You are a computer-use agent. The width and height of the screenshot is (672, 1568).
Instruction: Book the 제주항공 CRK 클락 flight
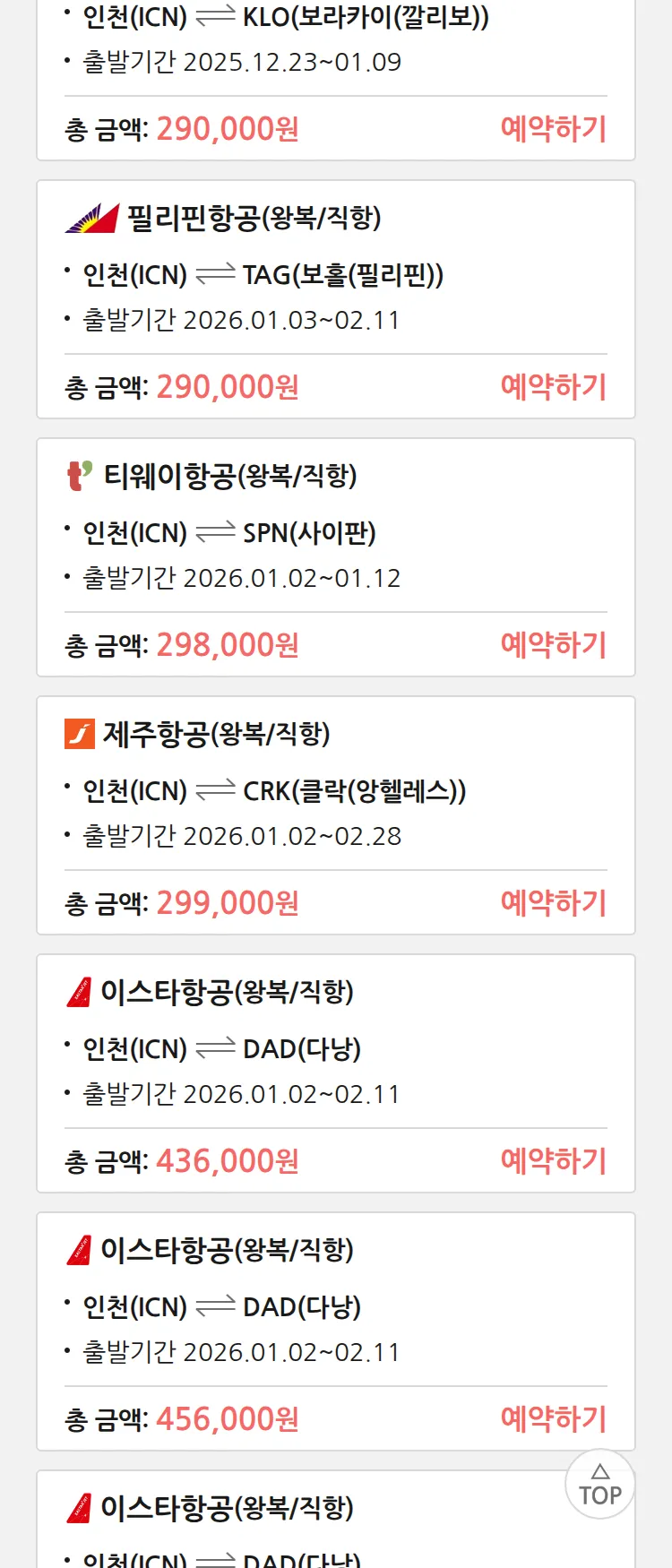(553, 903)
